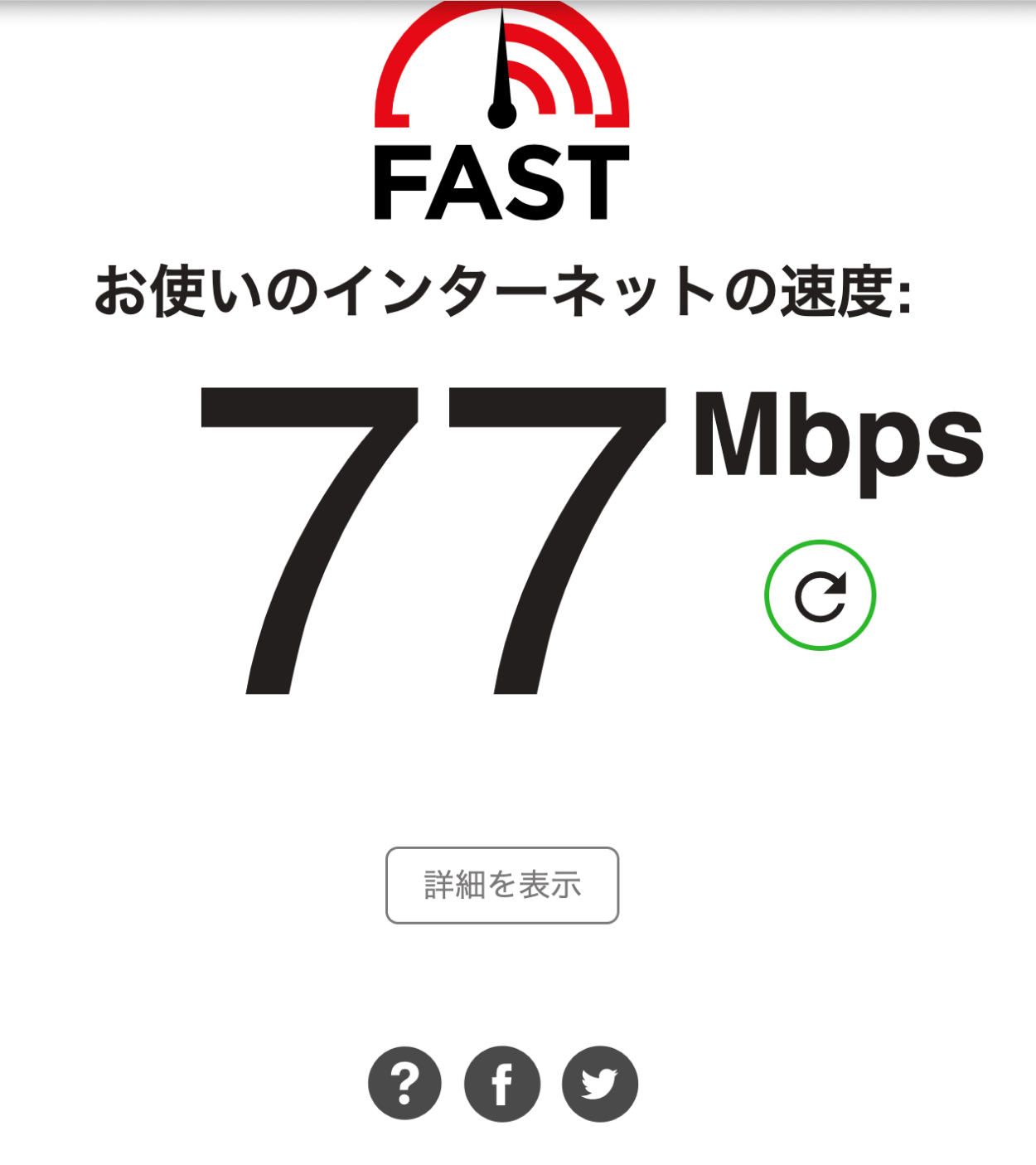Share the result on Facebook
This screenshot has width=1036, height=1165.
502,1084
